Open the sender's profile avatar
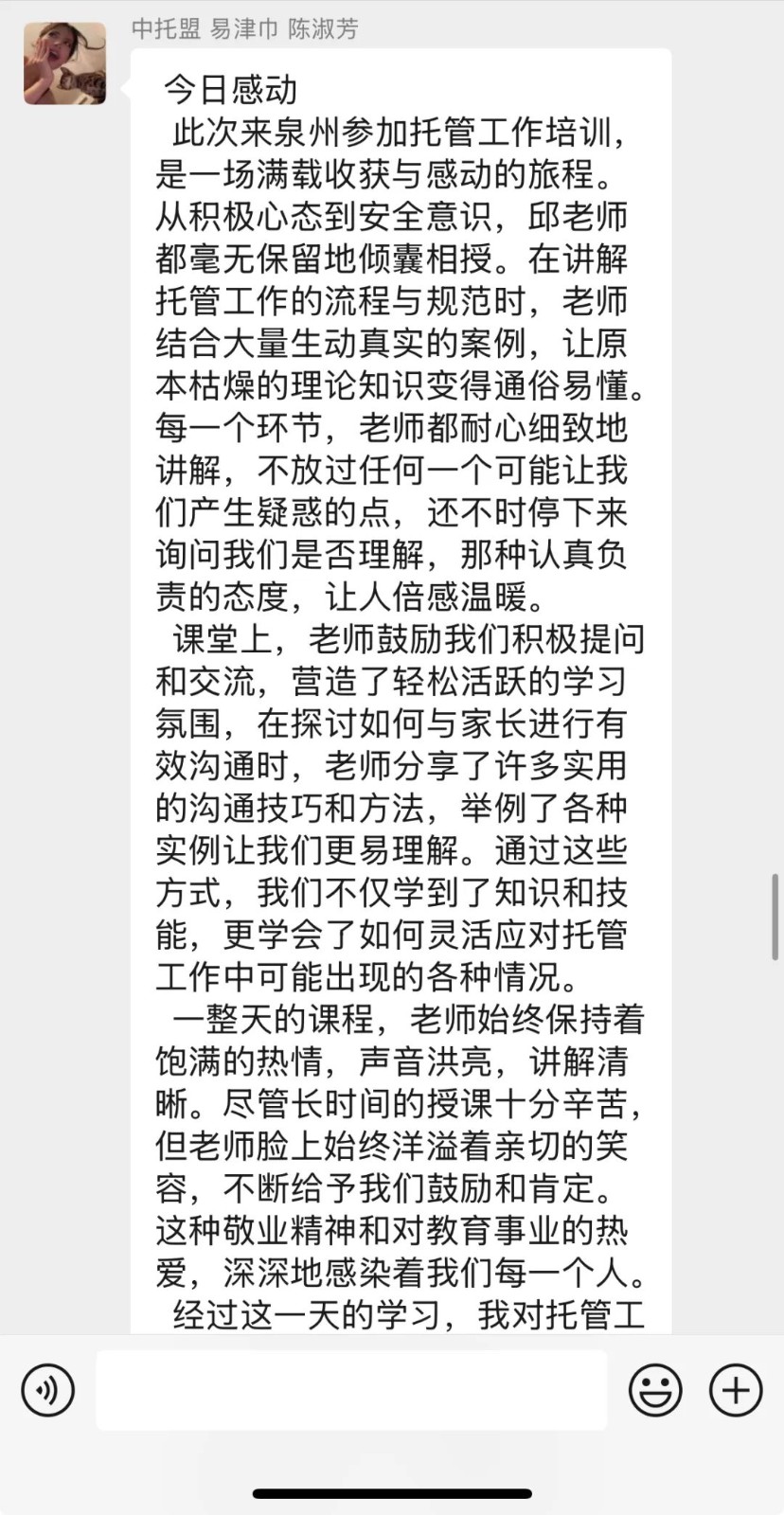The height and width of the screenshot is (1515, 784). point(64,63)
